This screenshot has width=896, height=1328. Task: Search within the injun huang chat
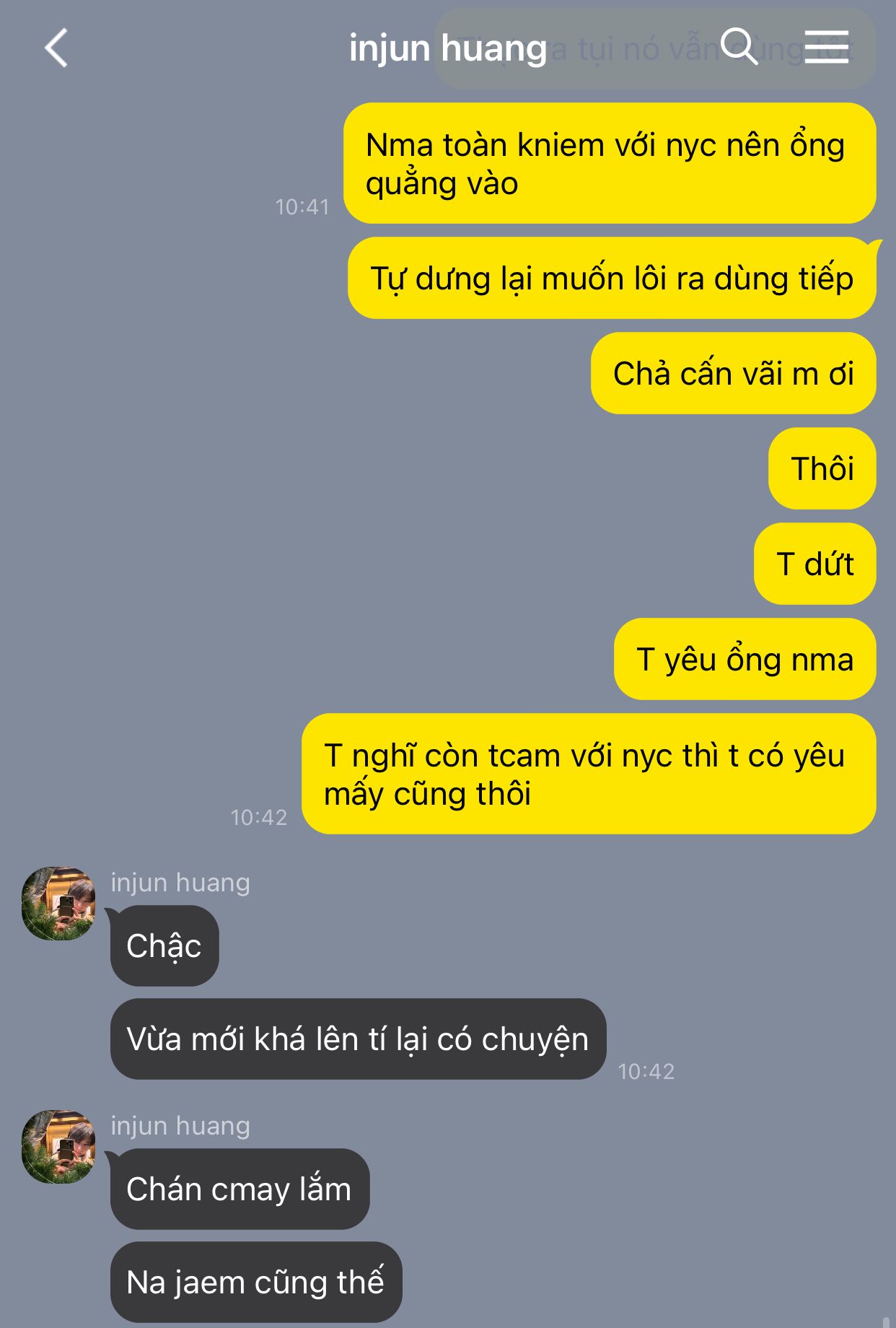point(738,48)
